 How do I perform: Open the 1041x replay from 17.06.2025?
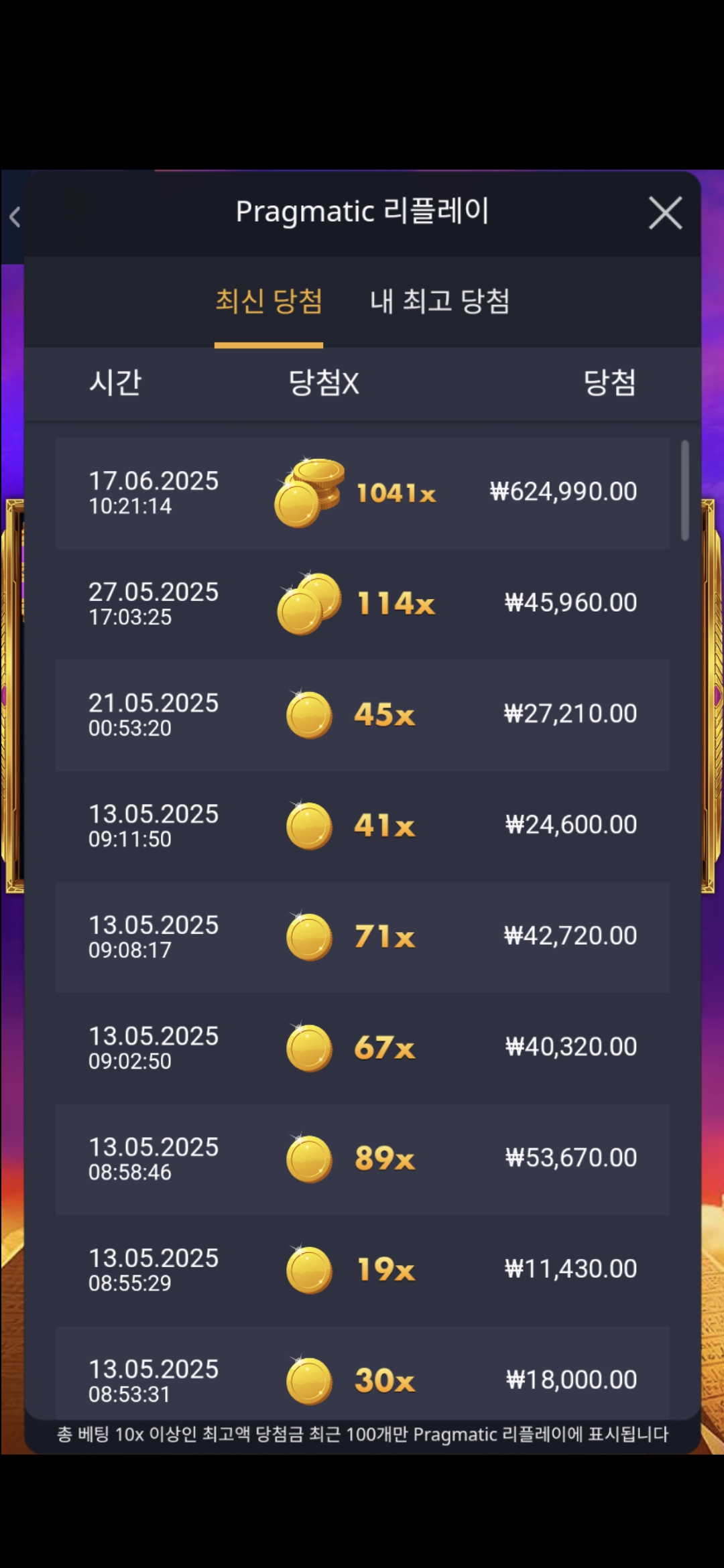click(362, 493)
